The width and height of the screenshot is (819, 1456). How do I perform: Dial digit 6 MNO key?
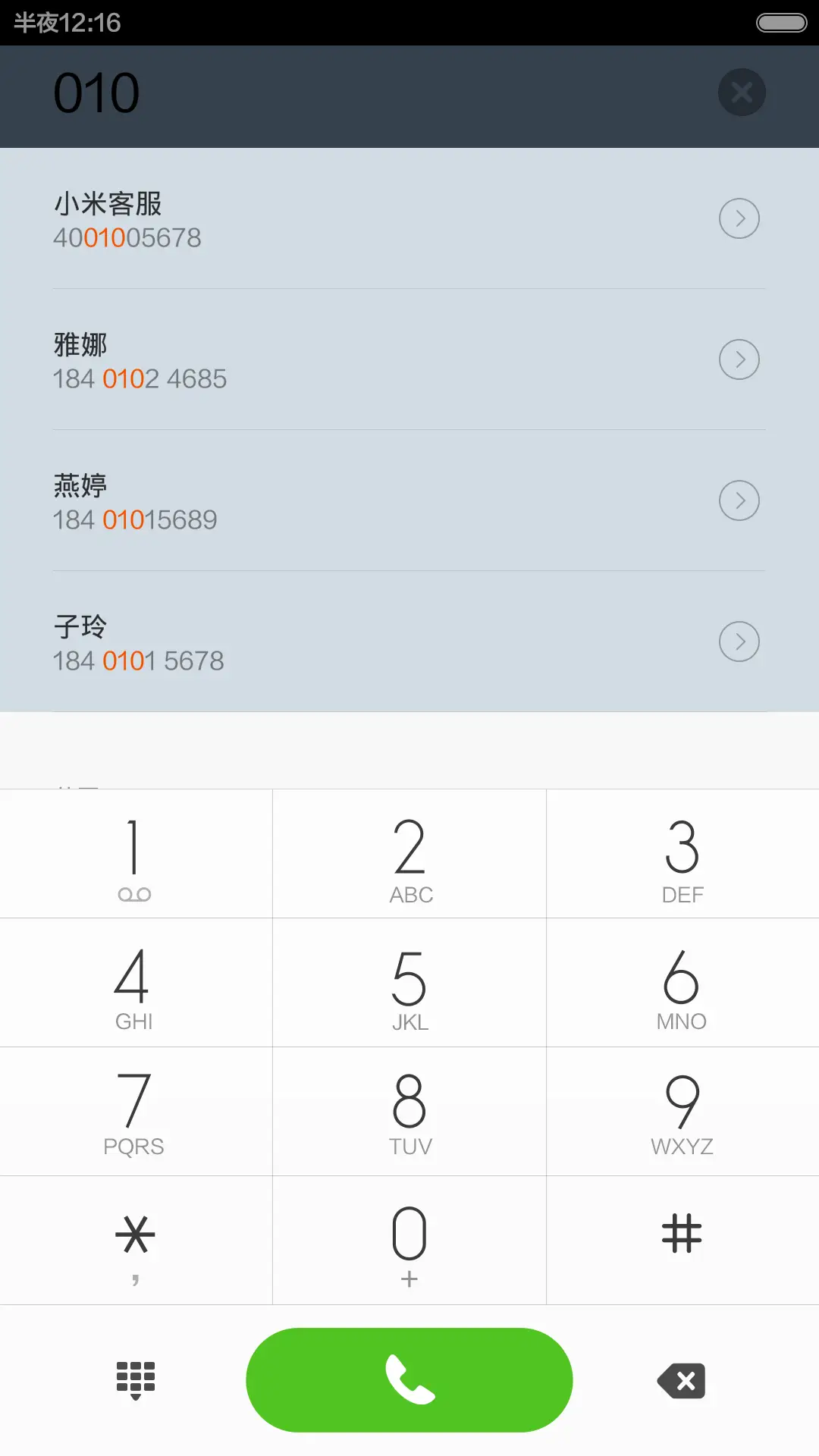682,984
